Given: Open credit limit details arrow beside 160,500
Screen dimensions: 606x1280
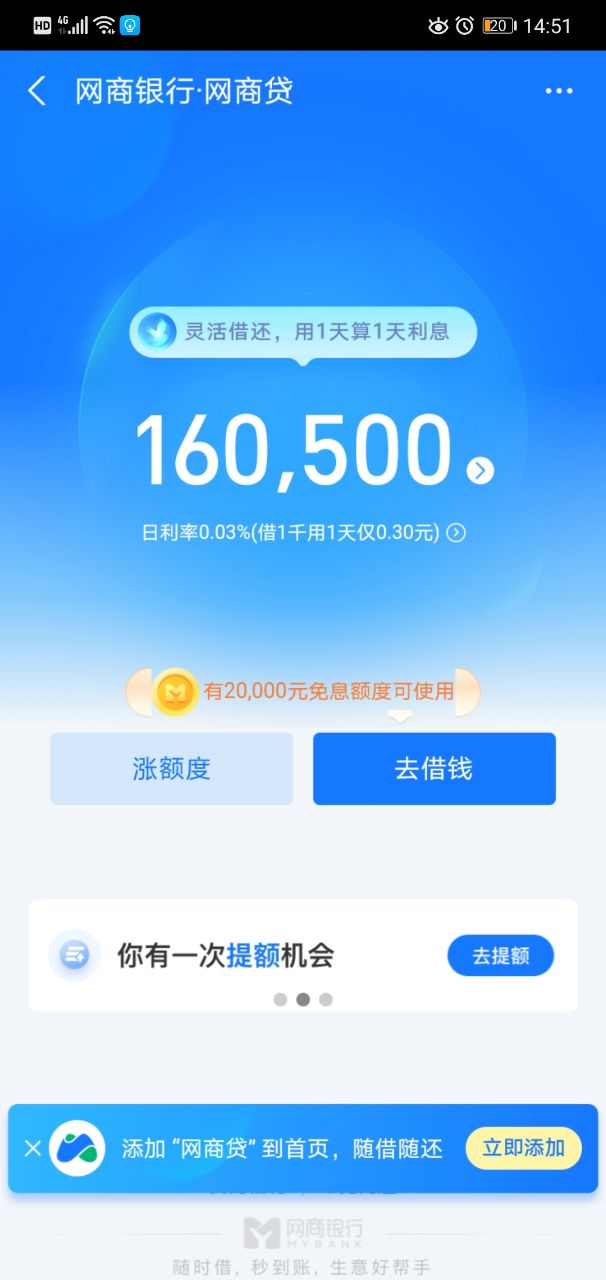Looking at the screenshot, I should tap(481, 470).
